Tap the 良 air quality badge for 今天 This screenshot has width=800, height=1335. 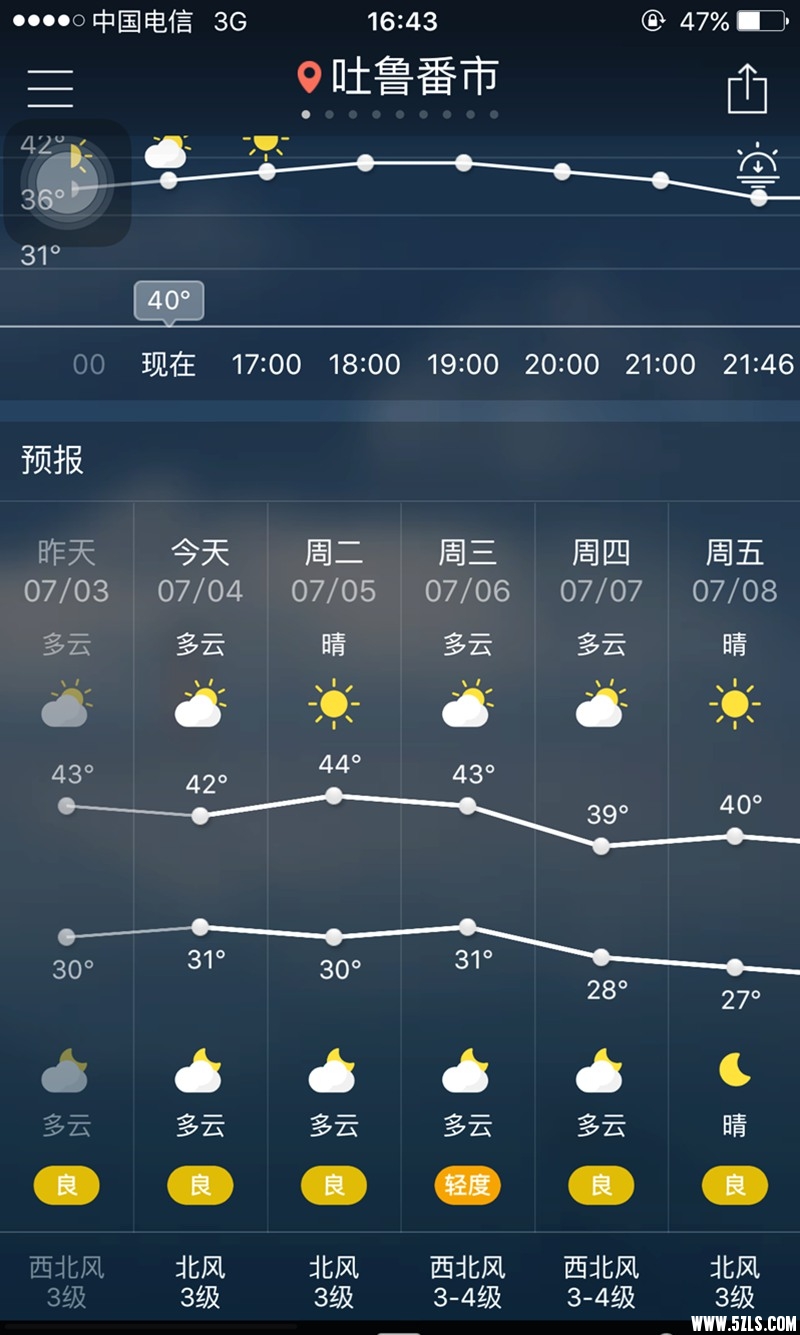tap(200, 1186)
